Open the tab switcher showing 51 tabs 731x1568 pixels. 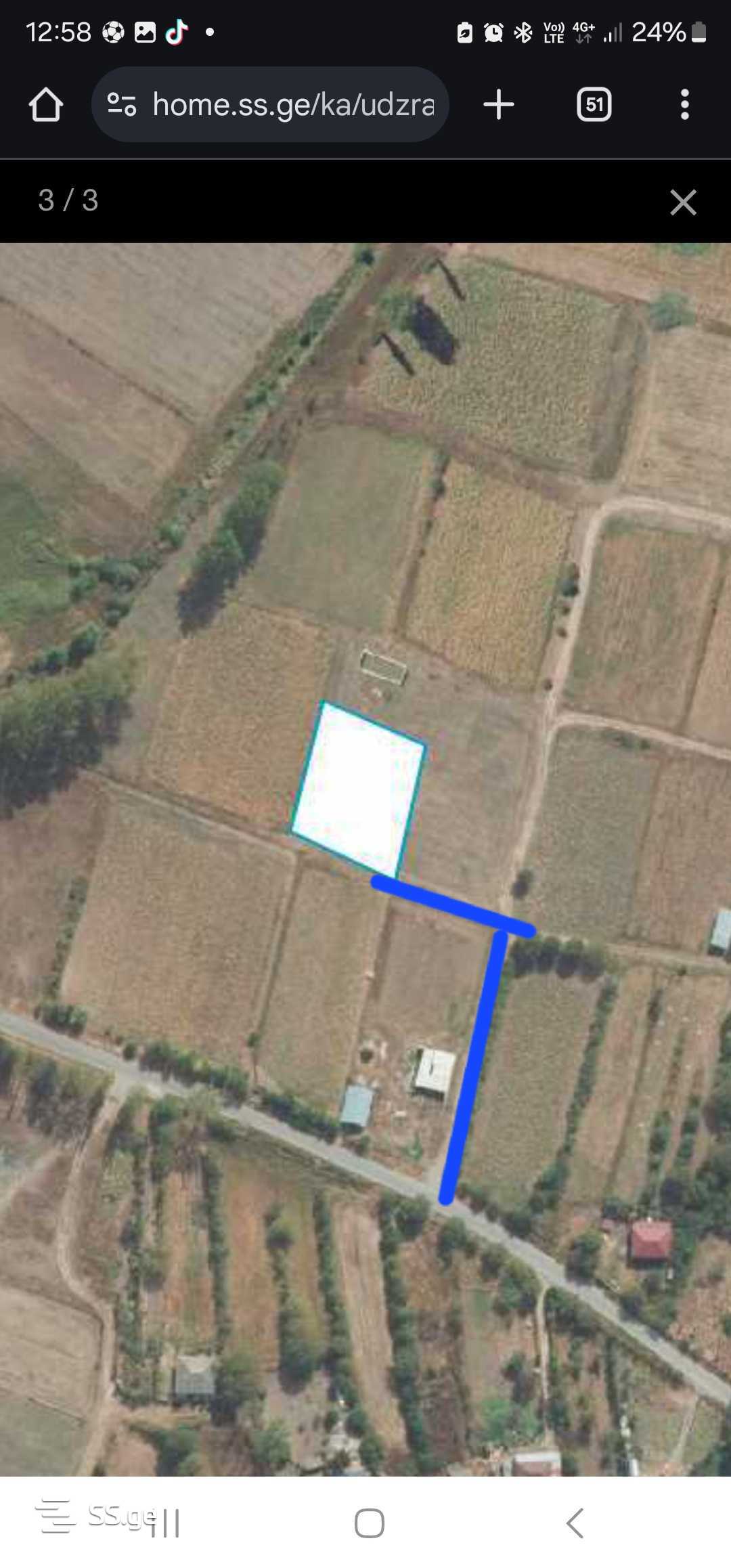[594, 105]
